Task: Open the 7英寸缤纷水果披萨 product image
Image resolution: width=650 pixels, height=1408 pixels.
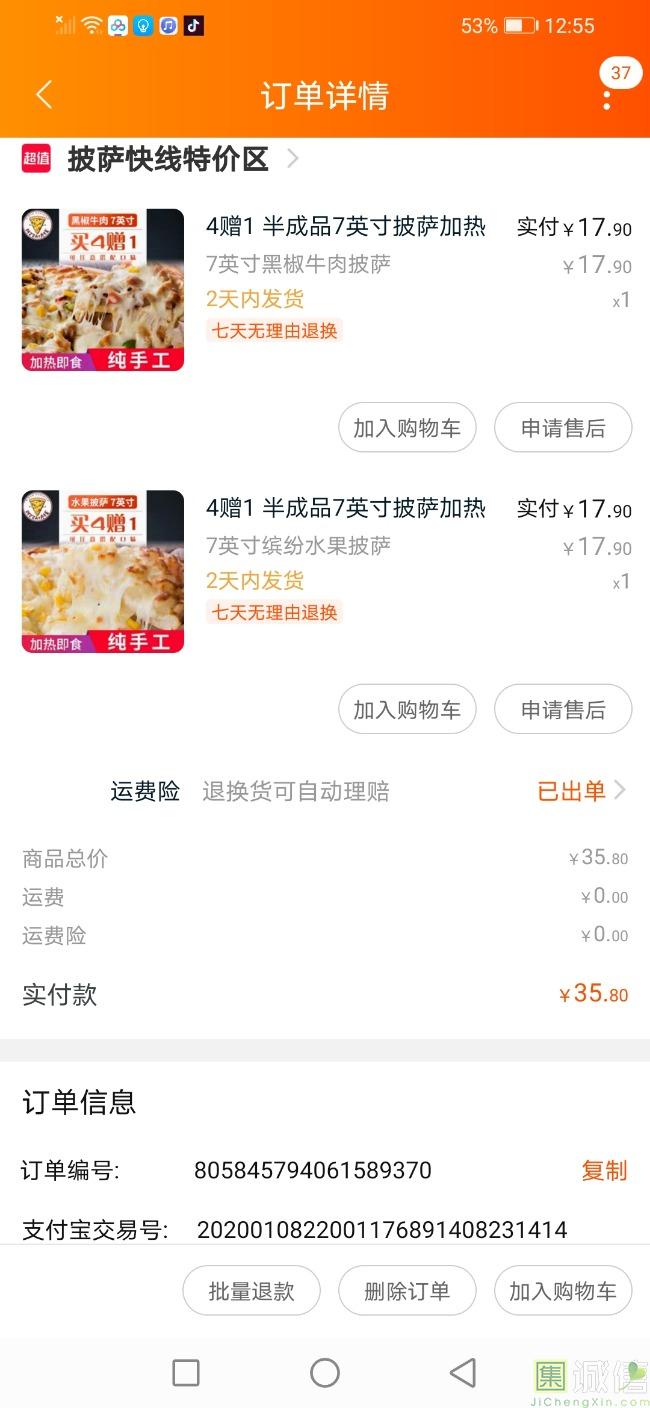Action: [103, 572]
